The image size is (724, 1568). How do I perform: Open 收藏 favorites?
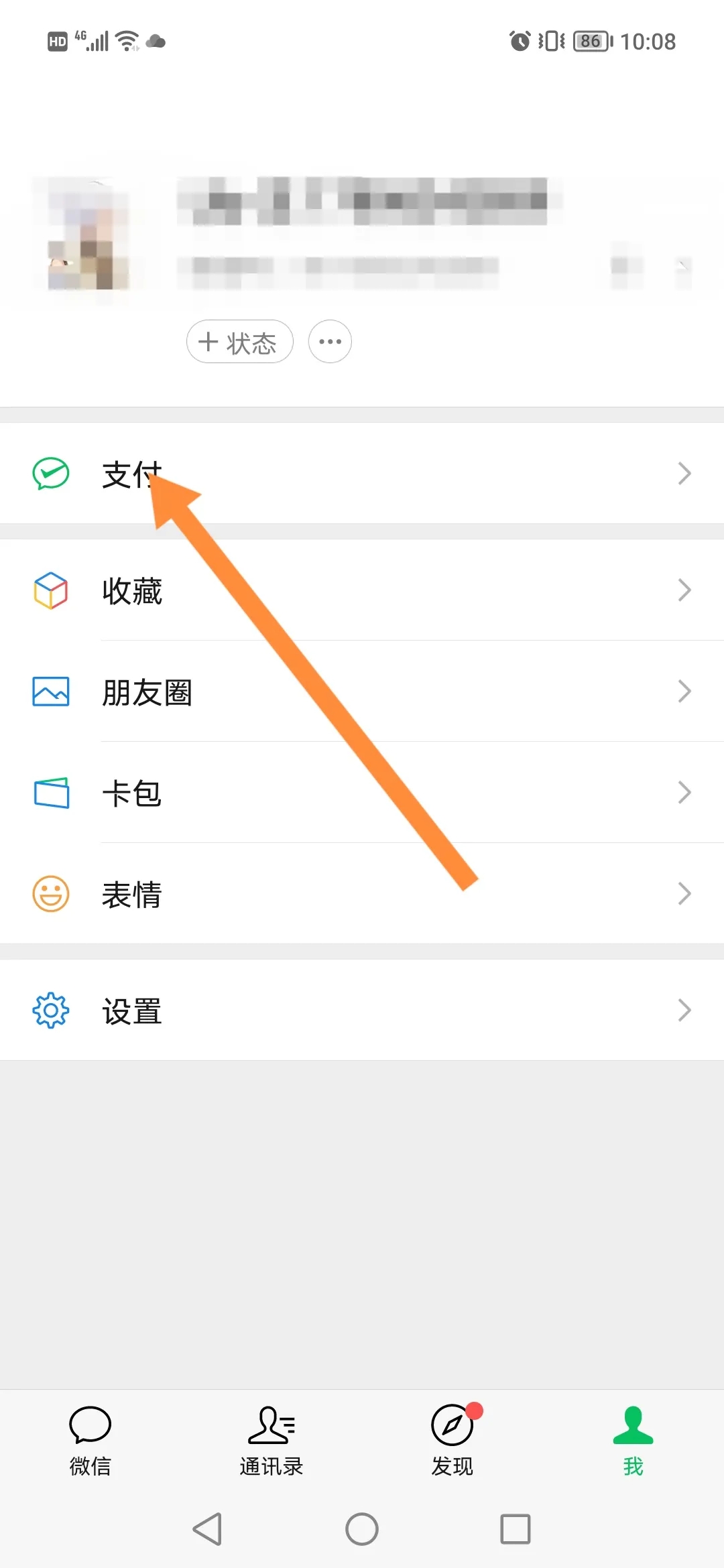point(362,590)
